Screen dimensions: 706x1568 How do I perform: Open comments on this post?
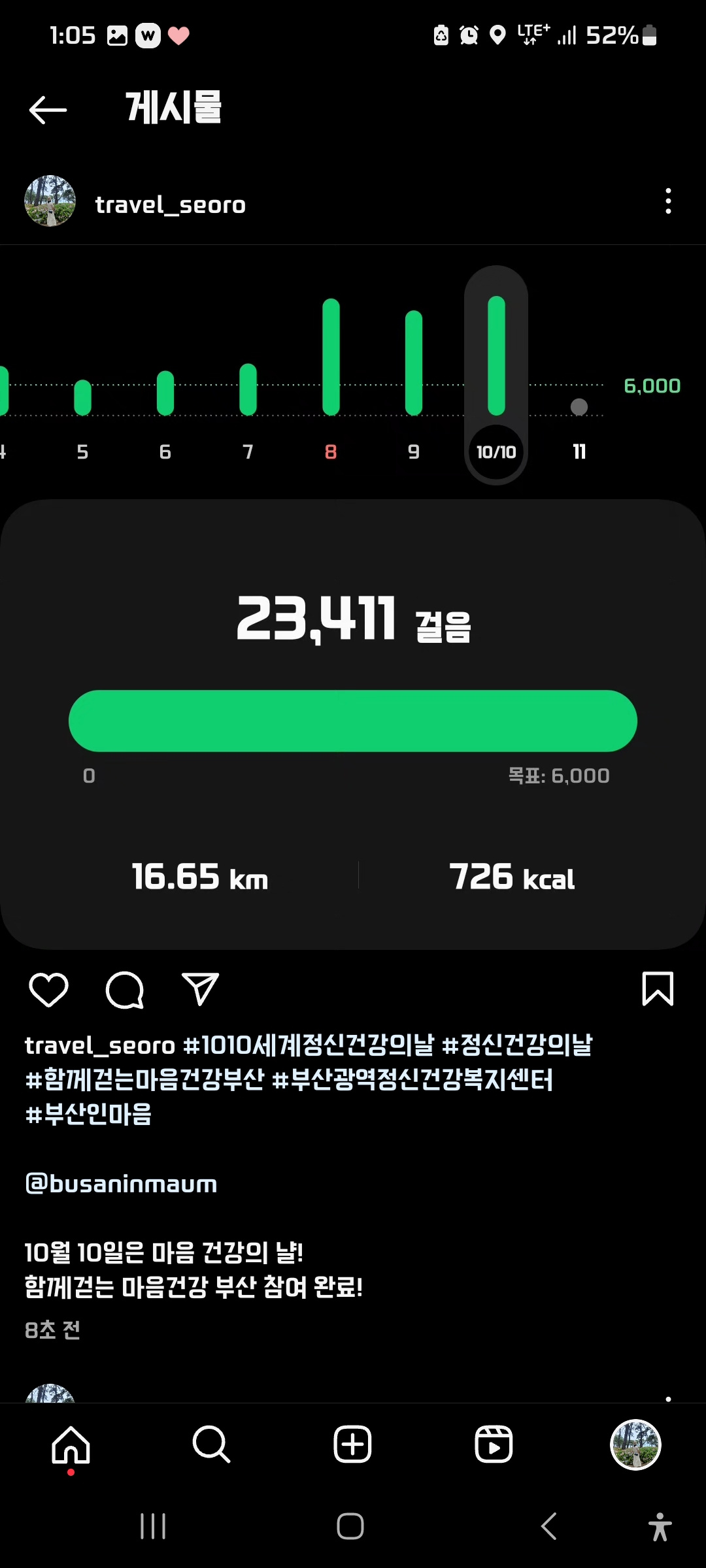(124, 989)
